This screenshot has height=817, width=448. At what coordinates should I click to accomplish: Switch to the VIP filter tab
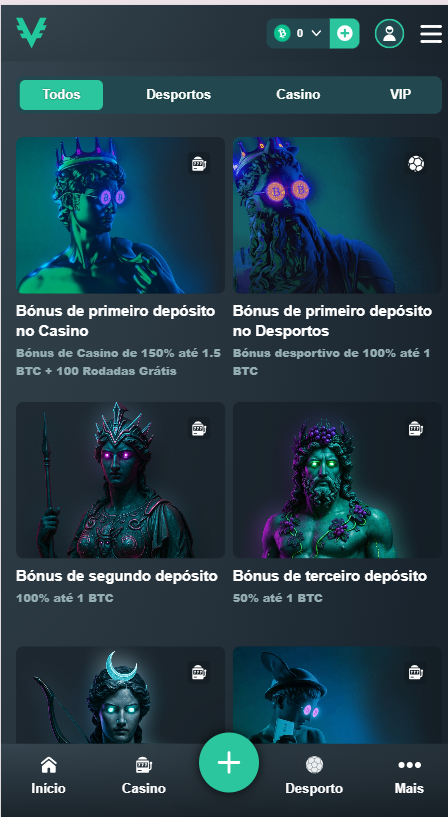click(400, 95)
